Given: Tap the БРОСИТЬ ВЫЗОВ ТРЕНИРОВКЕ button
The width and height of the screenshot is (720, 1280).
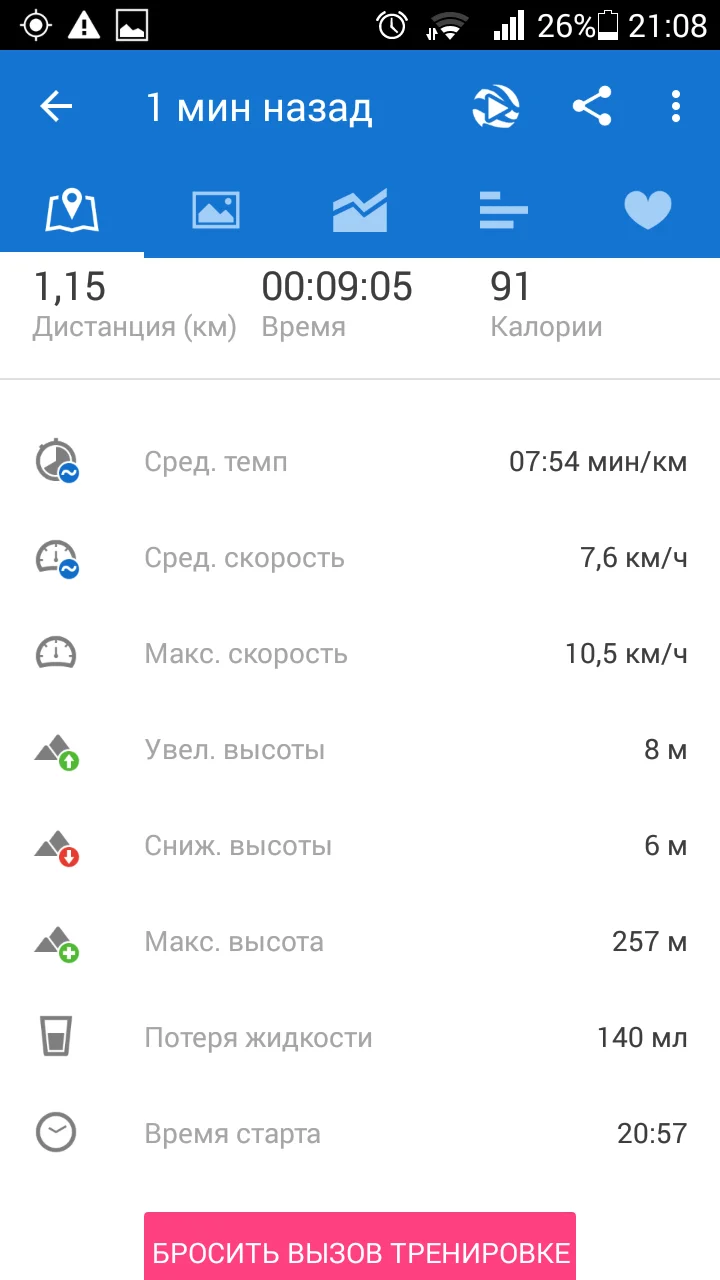Looking at the screenshot, I should click(360, 1250).
